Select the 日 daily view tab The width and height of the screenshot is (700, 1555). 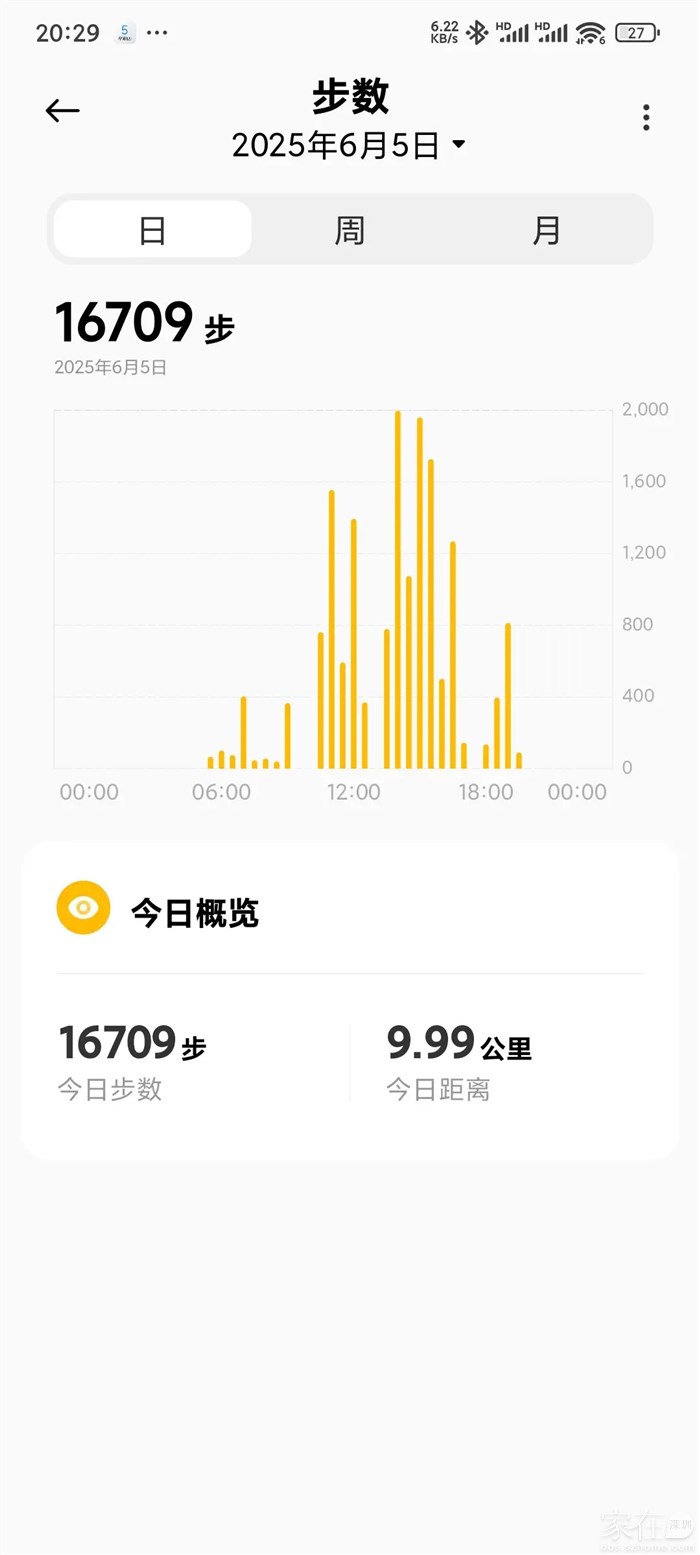153,230
